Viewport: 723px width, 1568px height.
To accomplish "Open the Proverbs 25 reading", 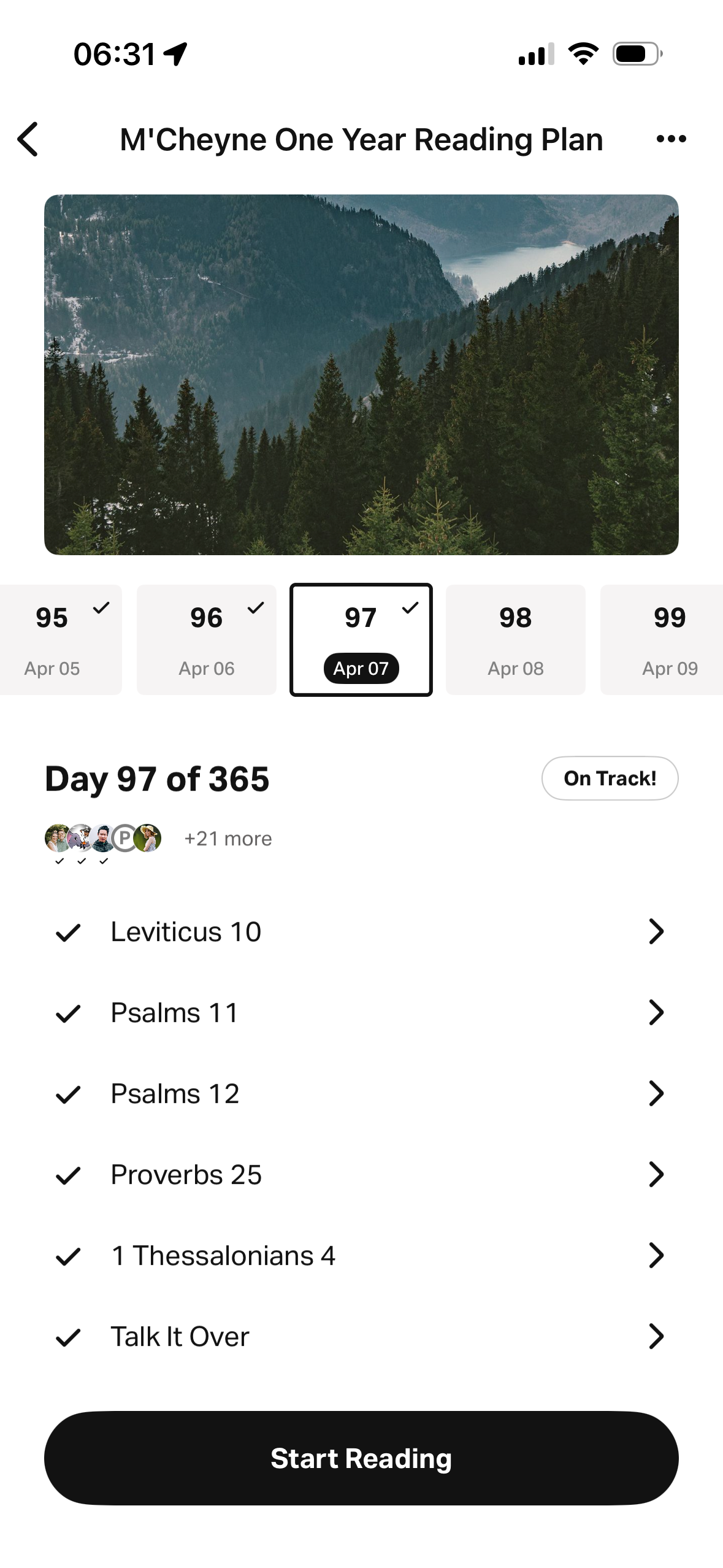I will [361, 1175].
